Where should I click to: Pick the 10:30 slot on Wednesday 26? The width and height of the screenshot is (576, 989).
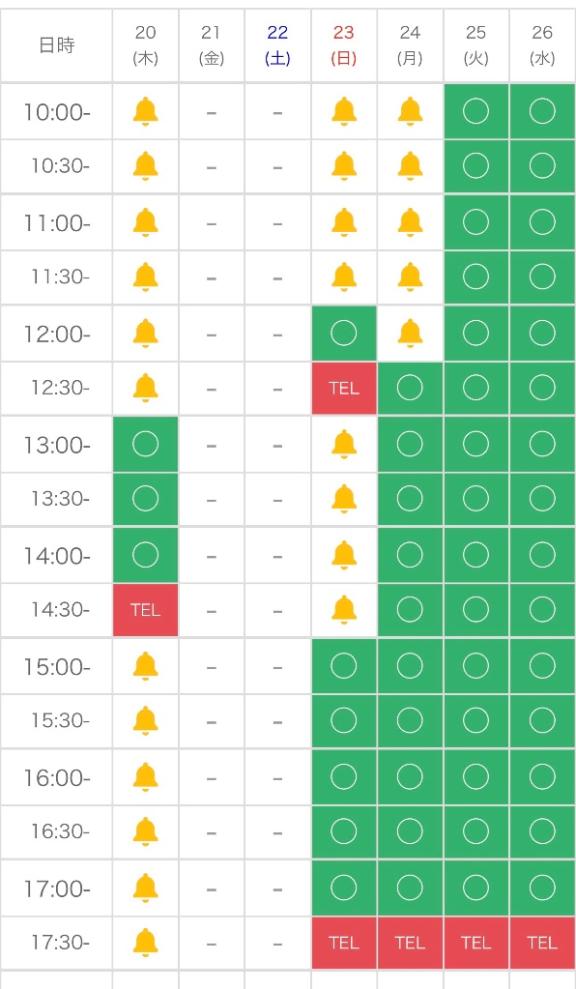(543, 167)
